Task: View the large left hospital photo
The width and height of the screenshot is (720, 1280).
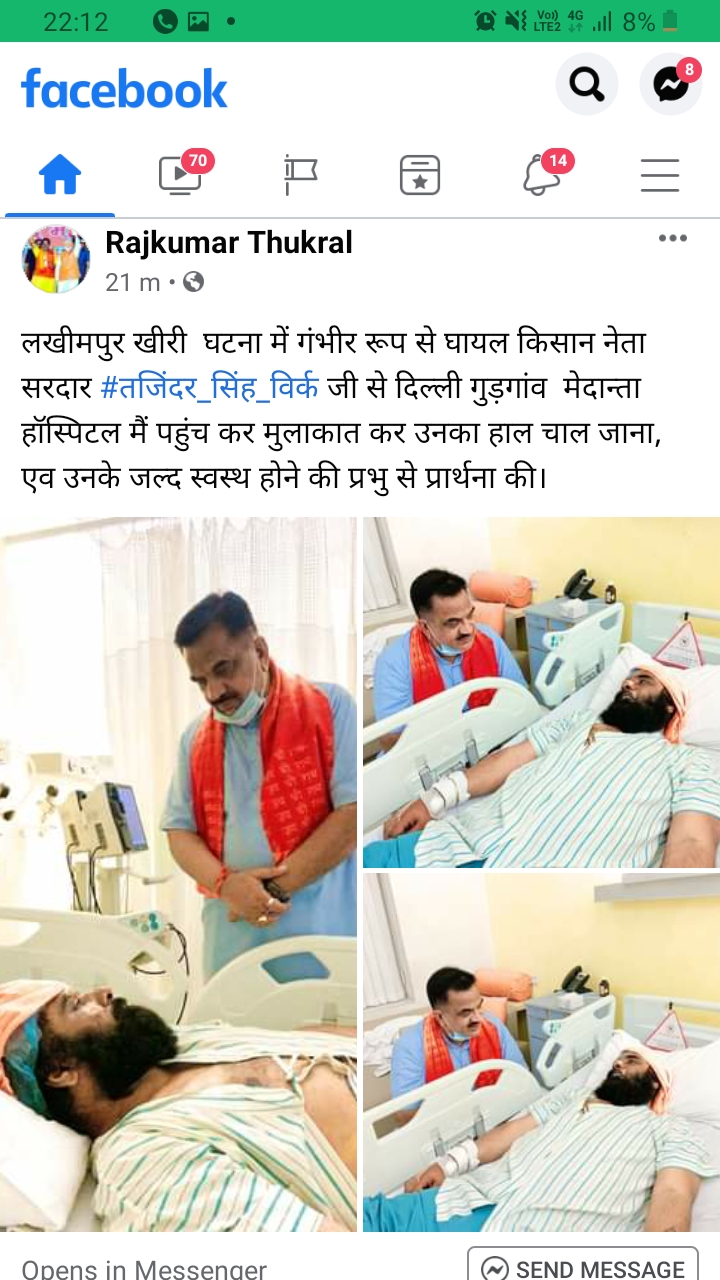Action: coord(178,874)
